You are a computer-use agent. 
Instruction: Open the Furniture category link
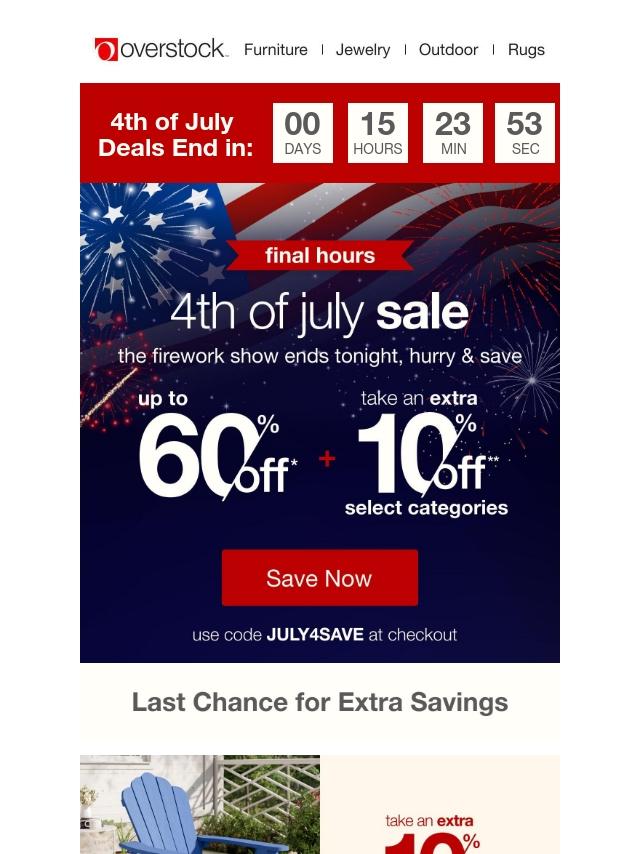[x=275, y=49]
